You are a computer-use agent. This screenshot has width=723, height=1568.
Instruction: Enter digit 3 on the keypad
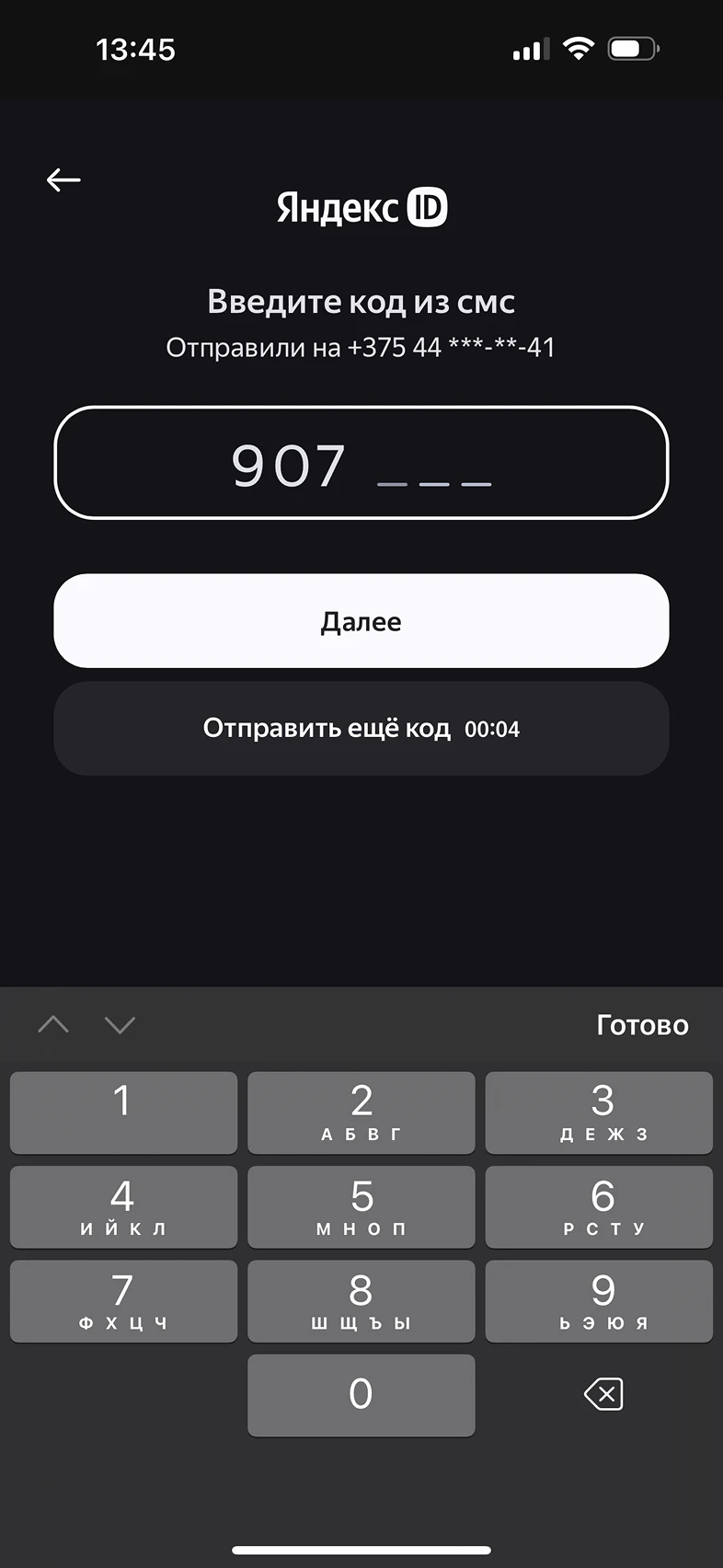pyautogui.click(x=599, y=1112)
